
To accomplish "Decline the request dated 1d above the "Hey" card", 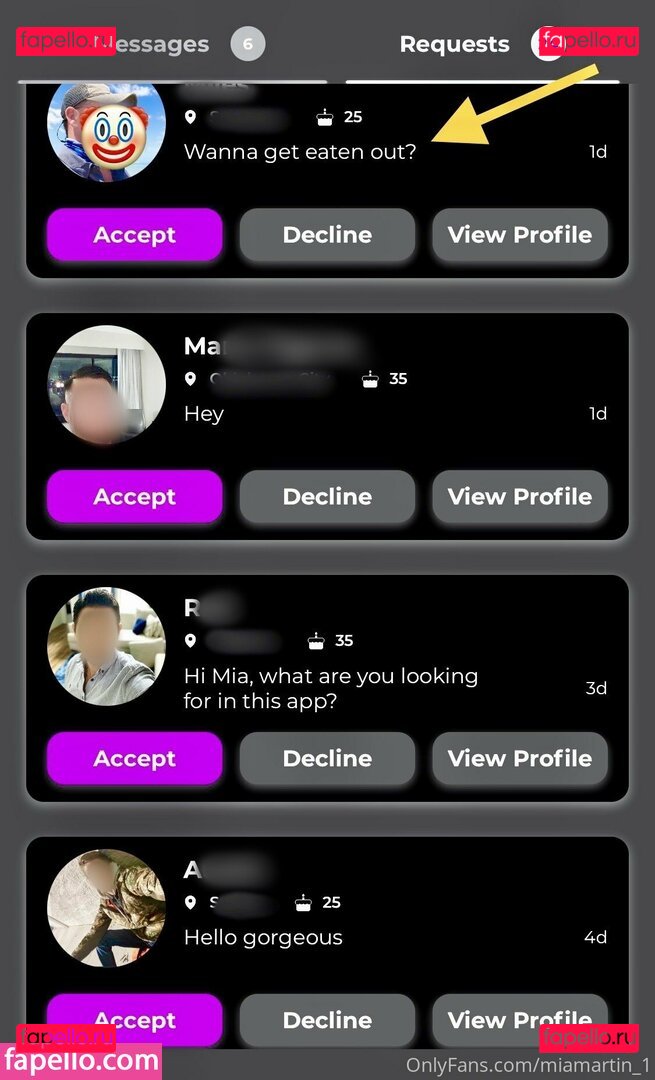I will 327,235.
